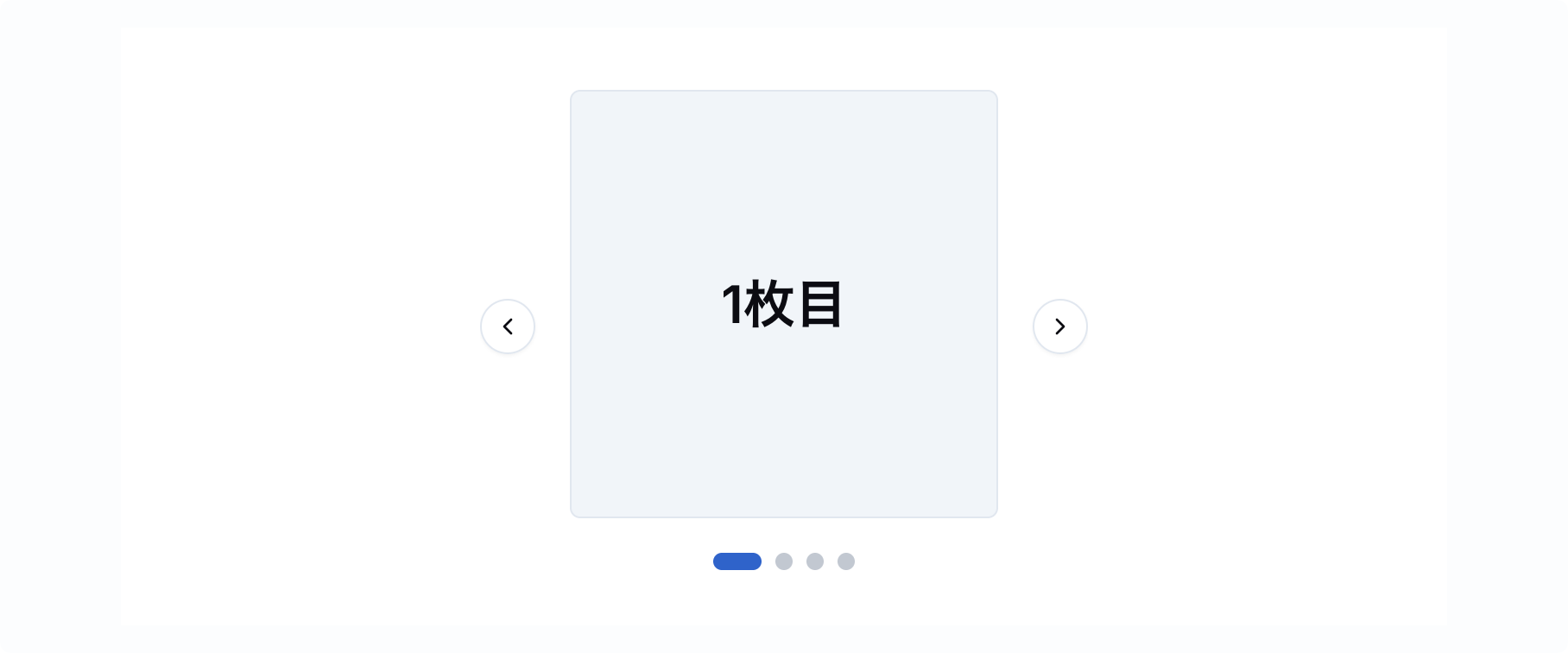
Task: Jump to the third slide dot
Action: coord(815,561)
